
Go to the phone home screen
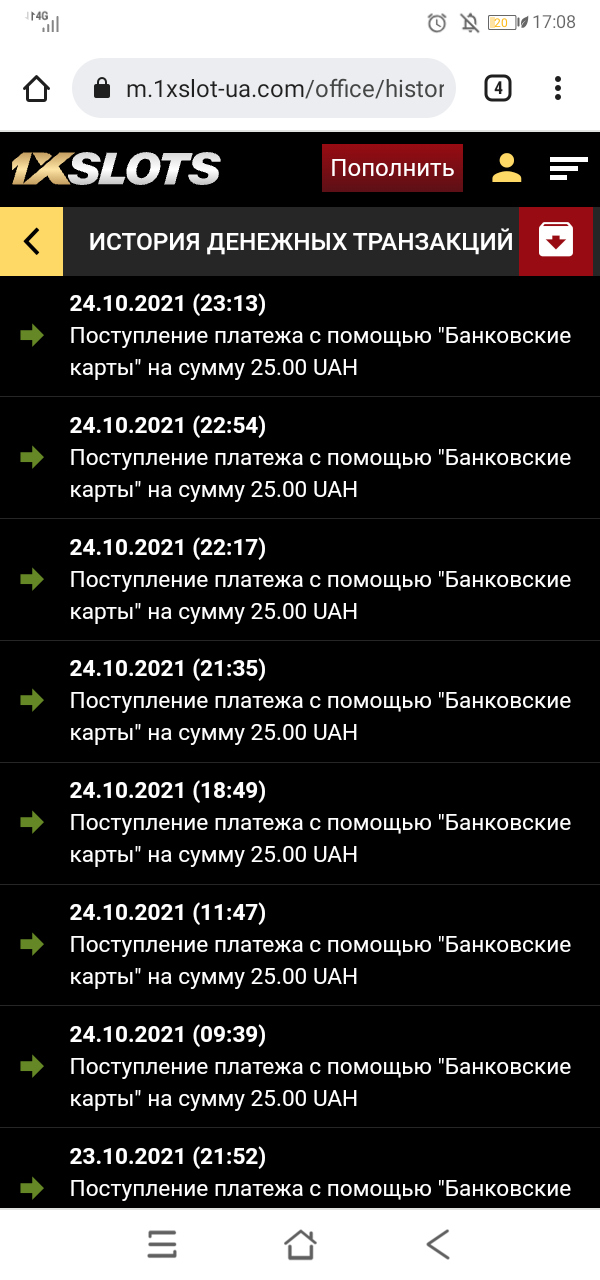(300, 1244)
